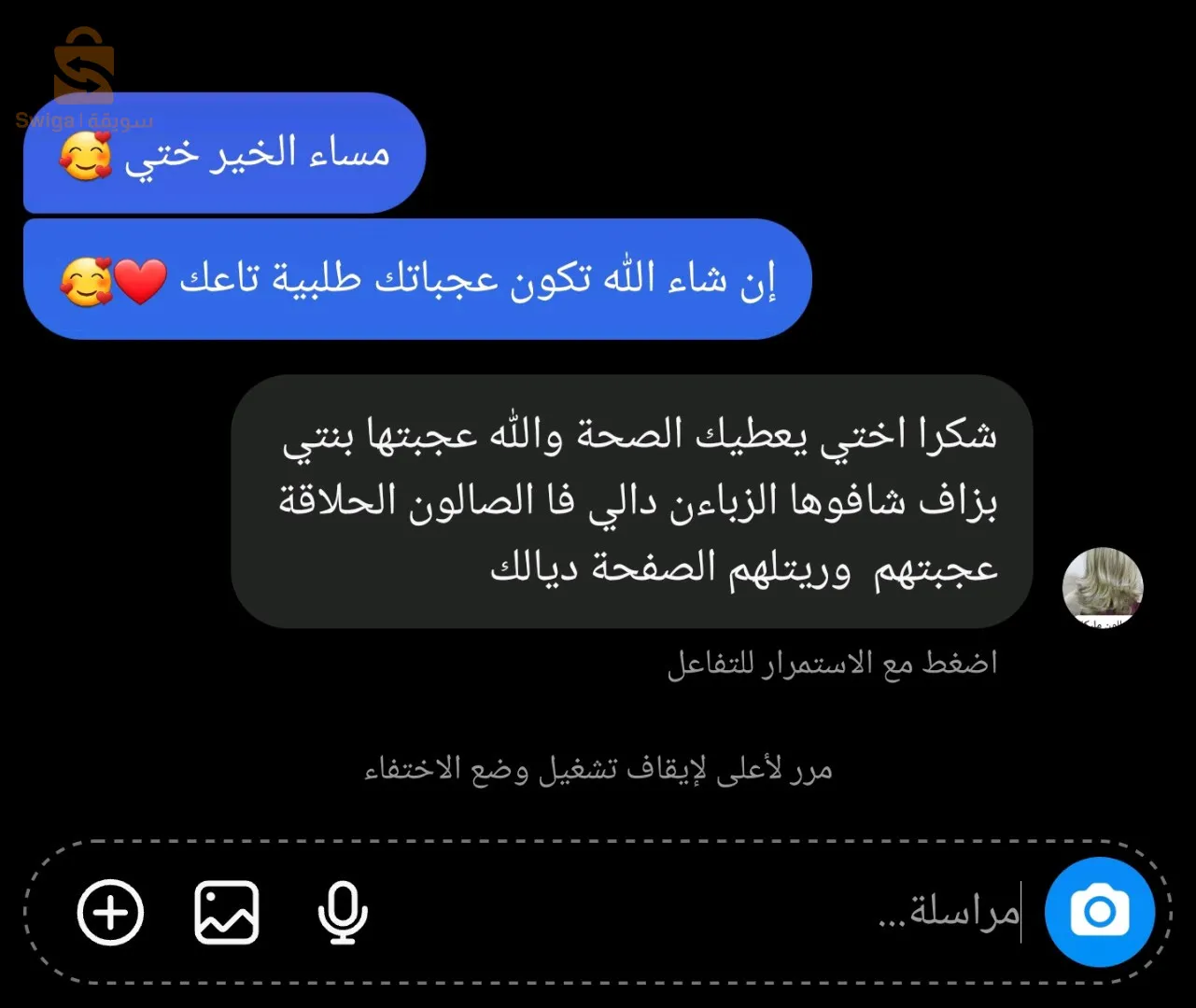Image resolution: width=1196 pixels, height=1008 pixels.
Task: Open the gallery to send a photo
Action: point(227,912)
